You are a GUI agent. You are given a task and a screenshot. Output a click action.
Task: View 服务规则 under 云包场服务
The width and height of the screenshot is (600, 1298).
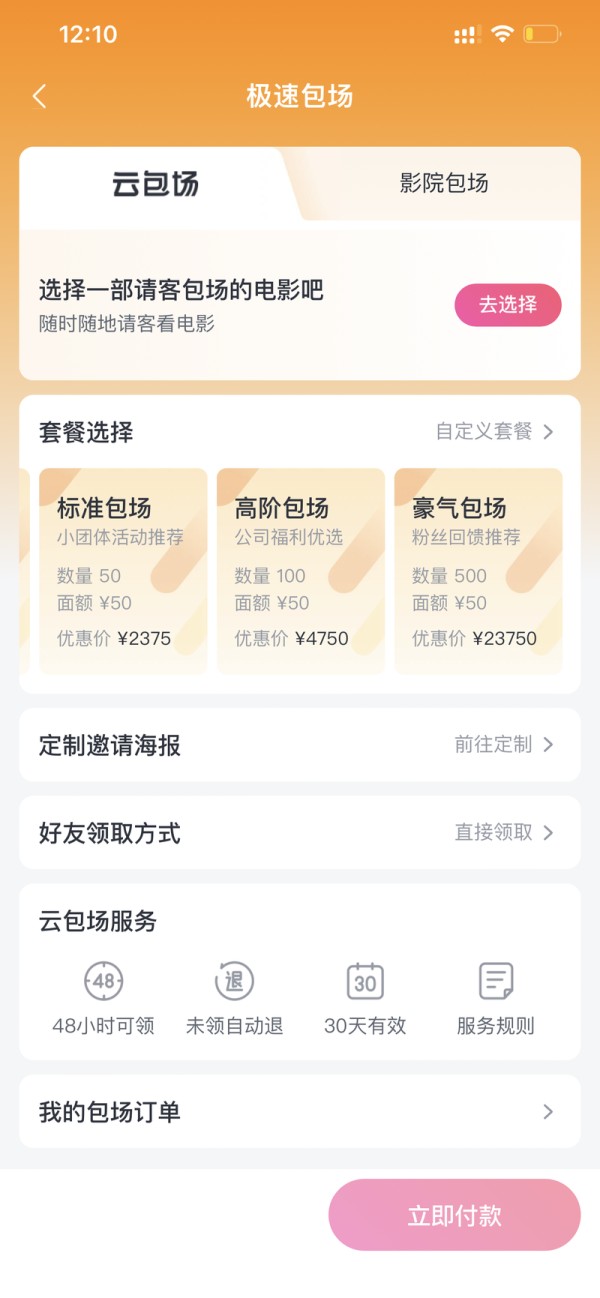pyautogui.click(x=496, y=998)
